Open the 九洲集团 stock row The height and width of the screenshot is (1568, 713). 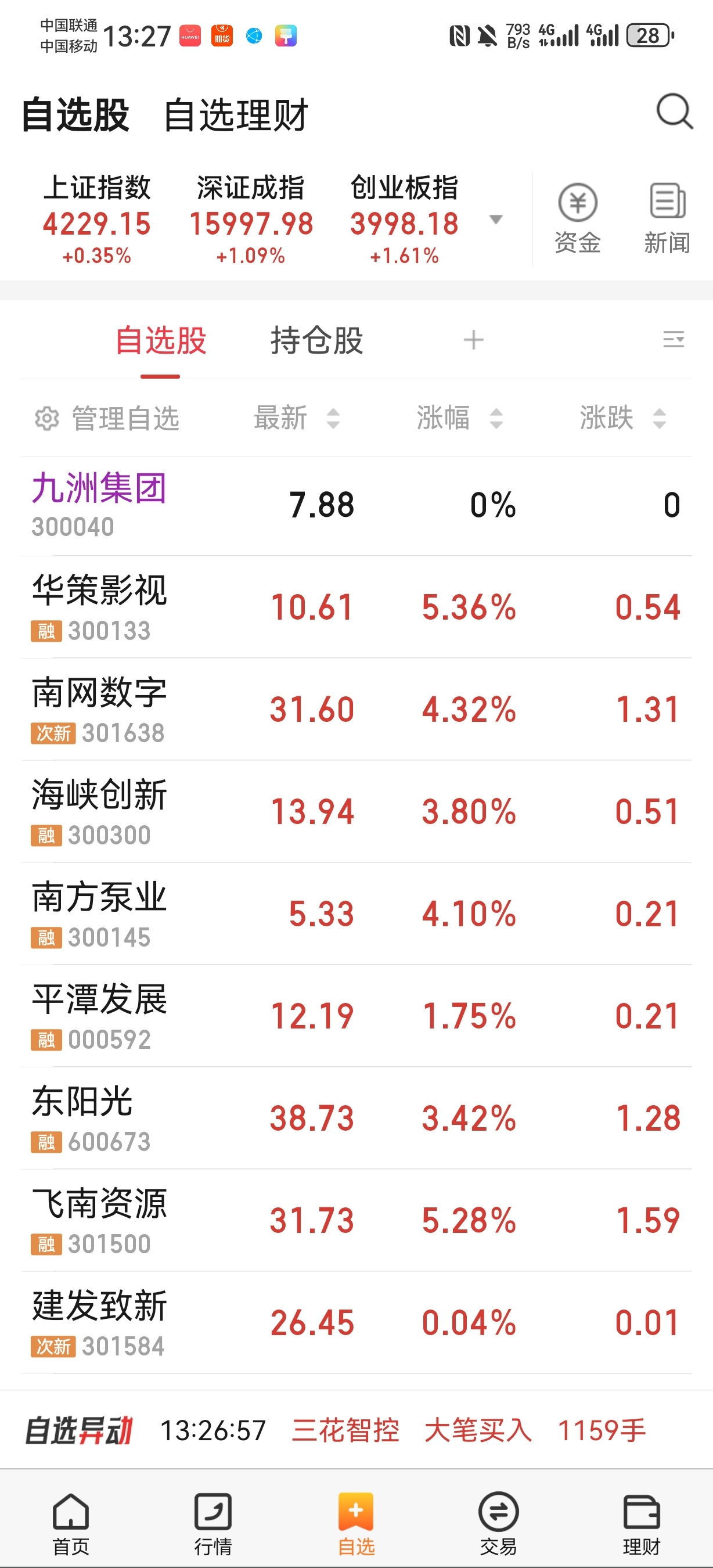tap(356, 506)
